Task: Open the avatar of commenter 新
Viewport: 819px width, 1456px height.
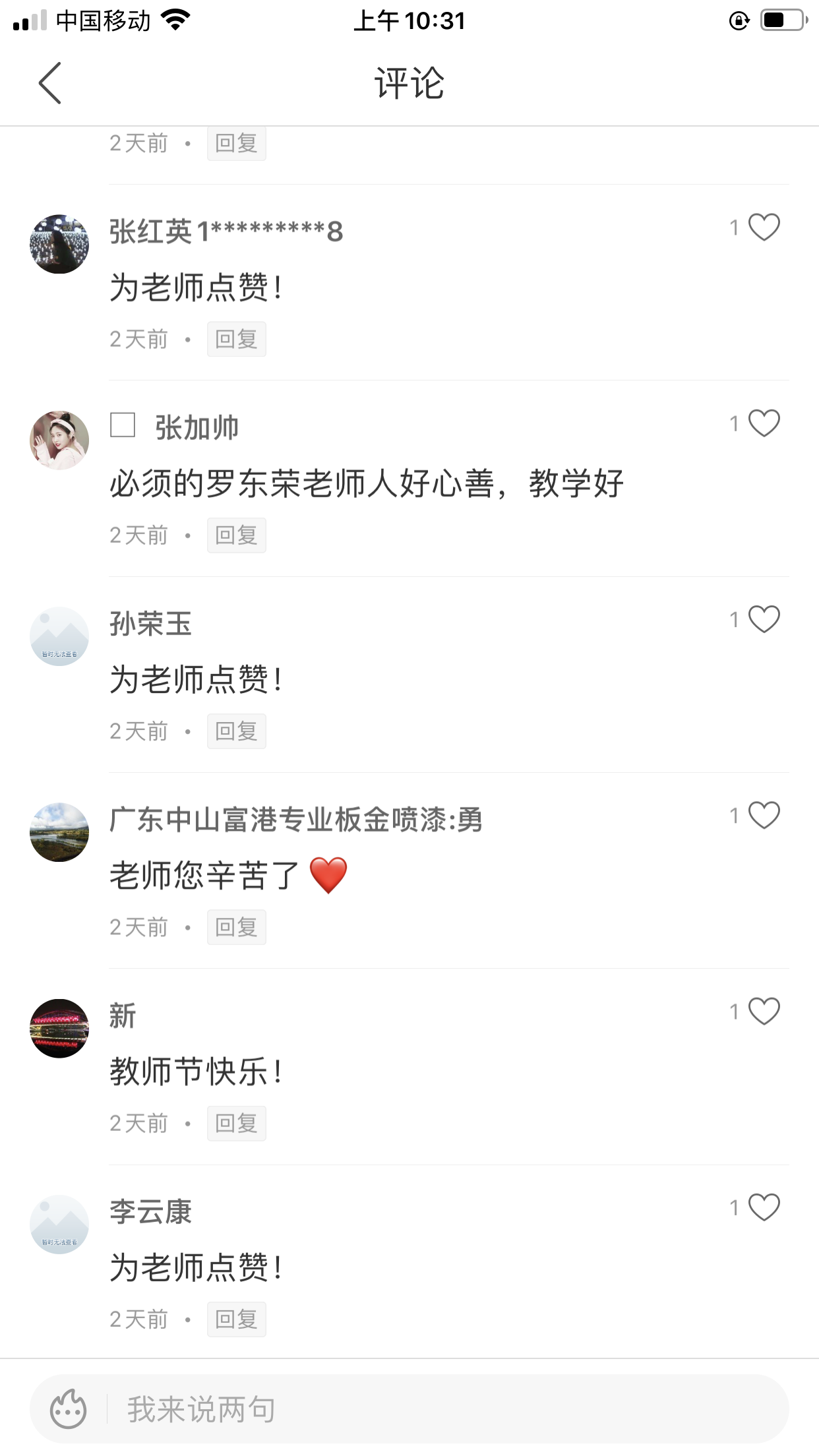Action: (x=59, y=1028)
